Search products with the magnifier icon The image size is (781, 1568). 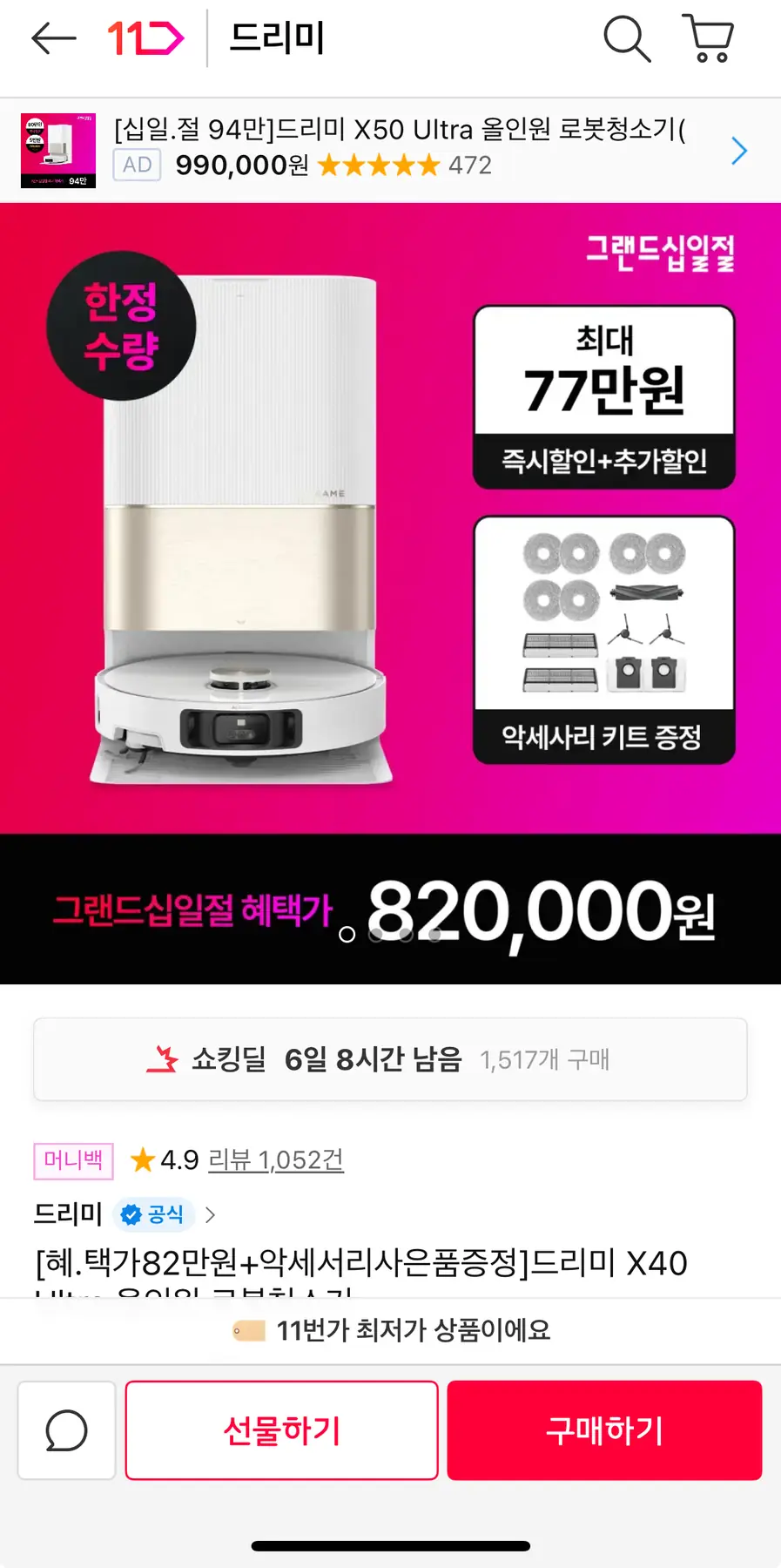pyautogui.click(x=626, y=39)
